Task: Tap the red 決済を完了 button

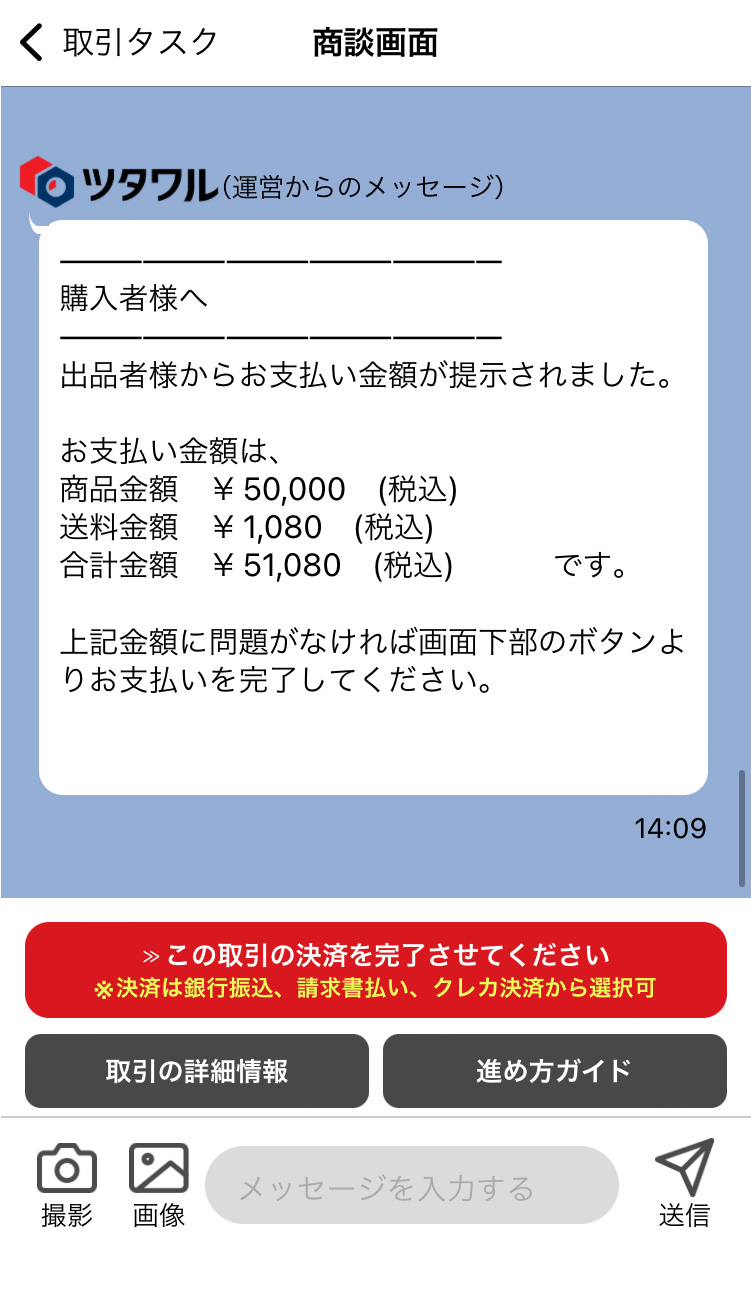Action: 375,970
